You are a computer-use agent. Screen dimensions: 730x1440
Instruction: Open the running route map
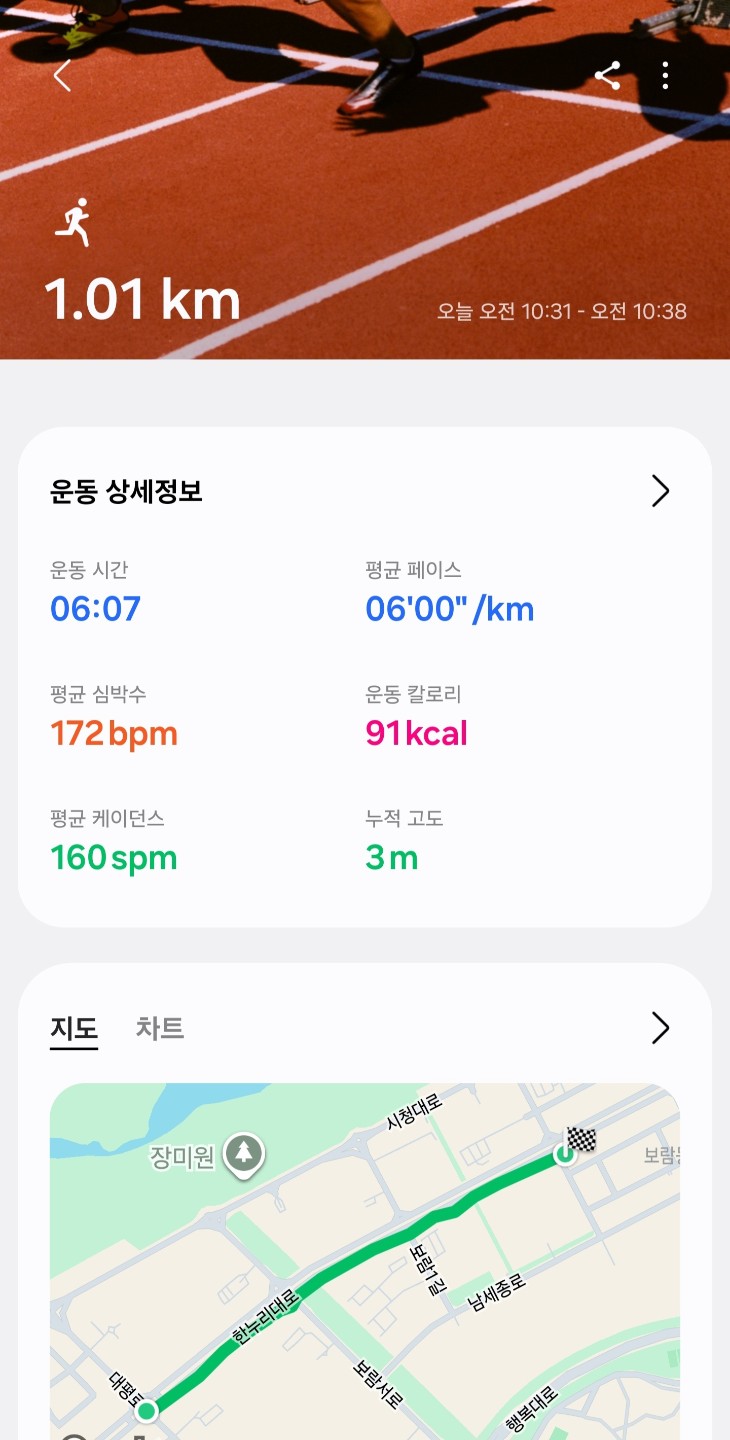click(x=365, y=1260)
